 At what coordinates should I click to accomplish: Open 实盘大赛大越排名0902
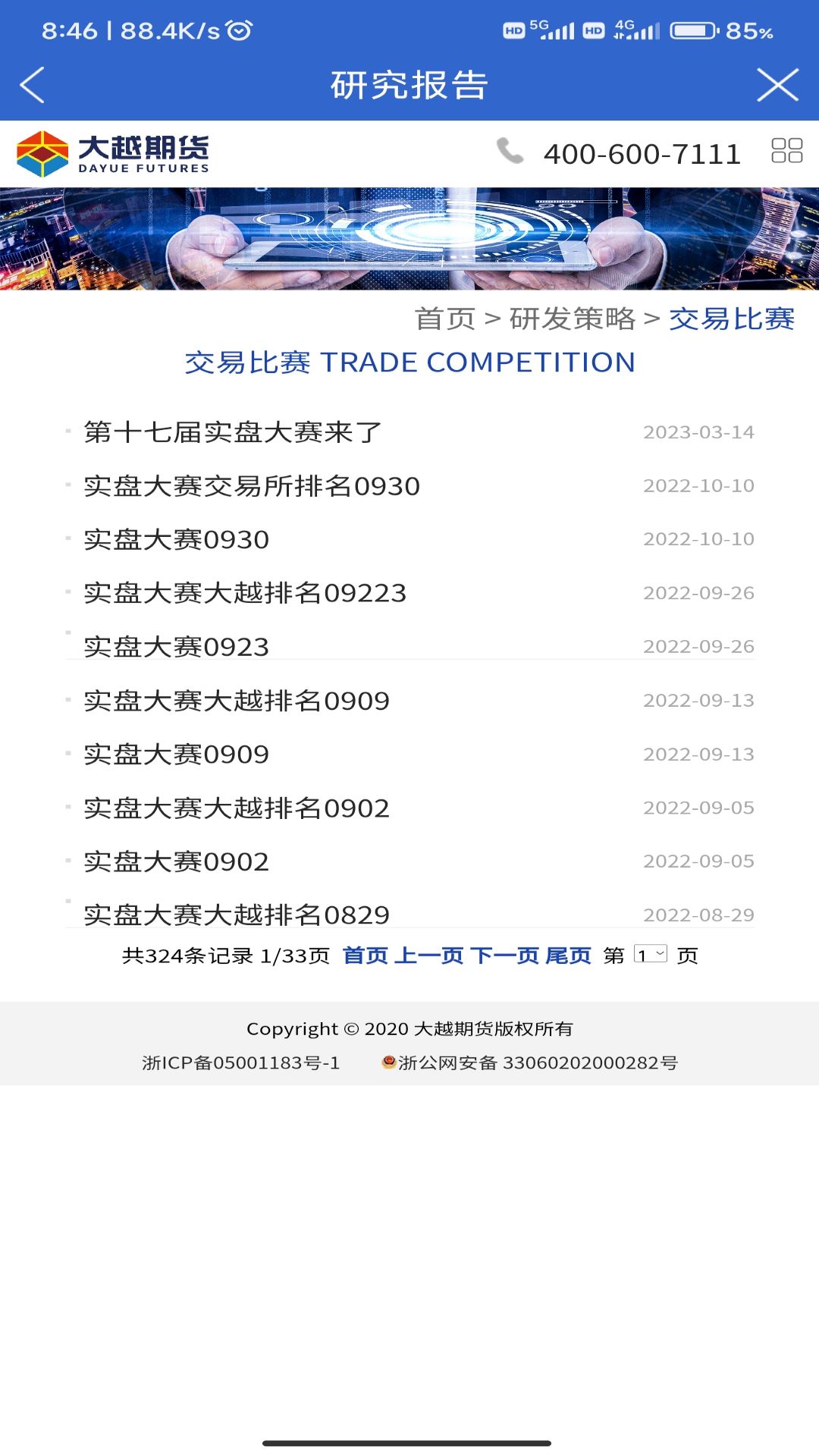(x=237, y=808)
